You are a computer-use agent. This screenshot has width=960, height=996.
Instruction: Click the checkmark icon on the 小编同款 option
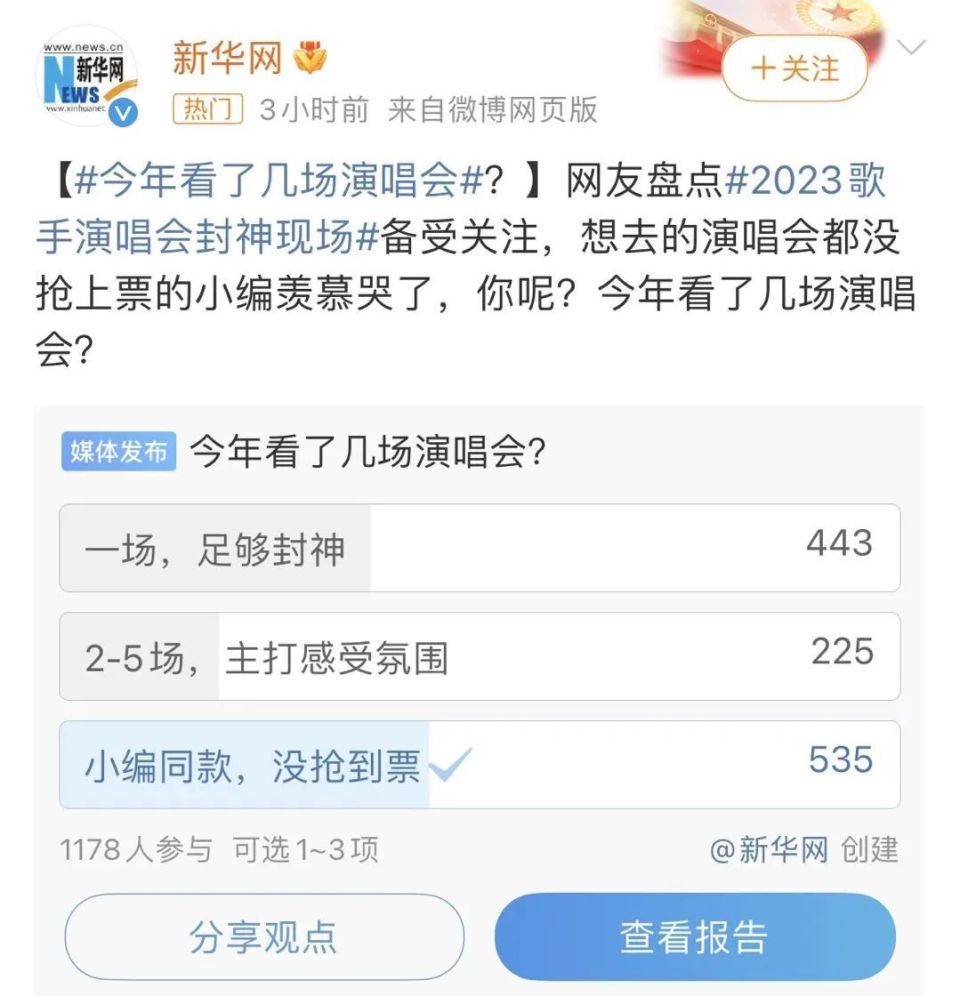448,763
